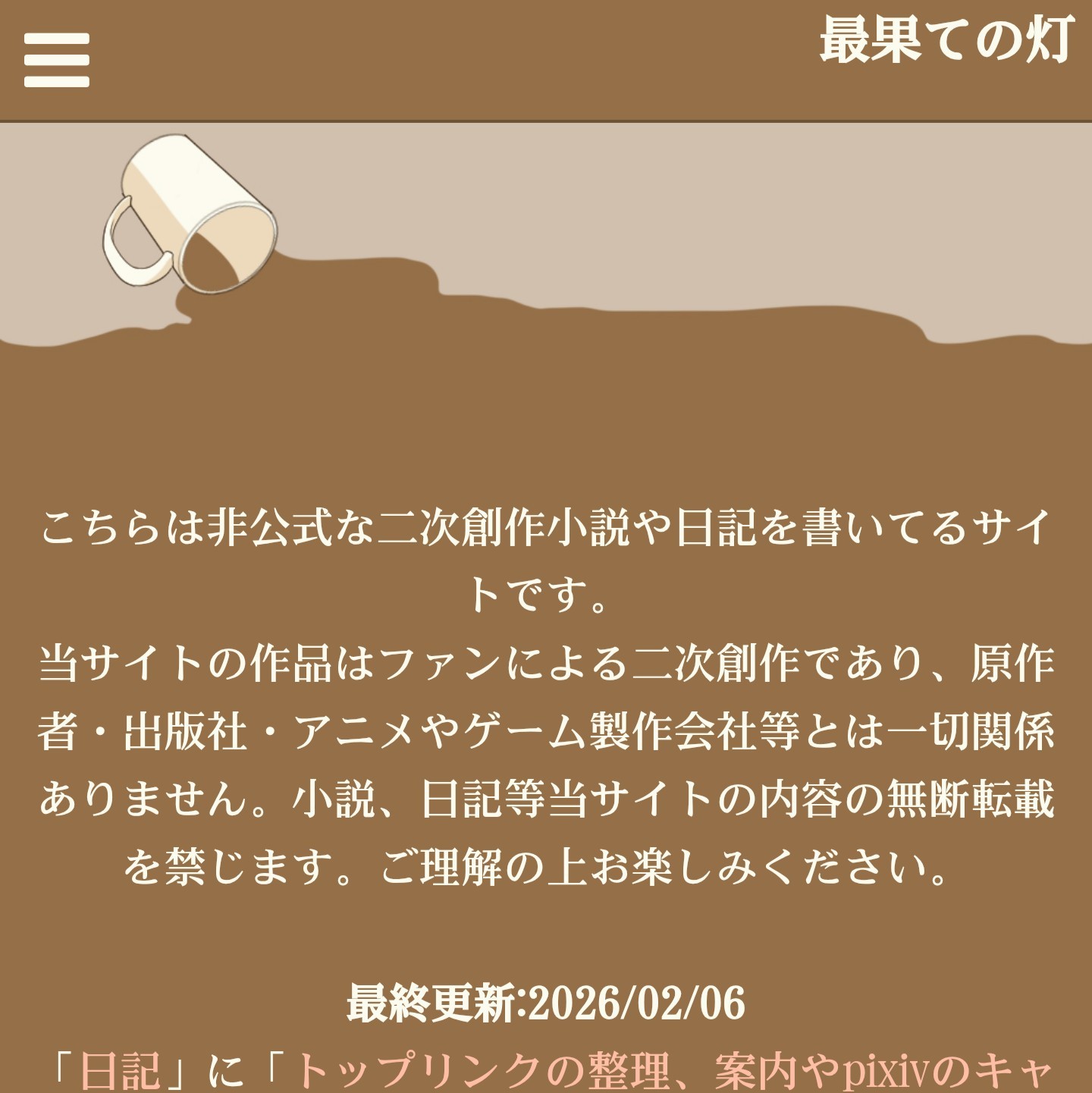Tap the 最果ての灯 site title
This screenshot has height=1093, width=1092.
coord(946,40)
